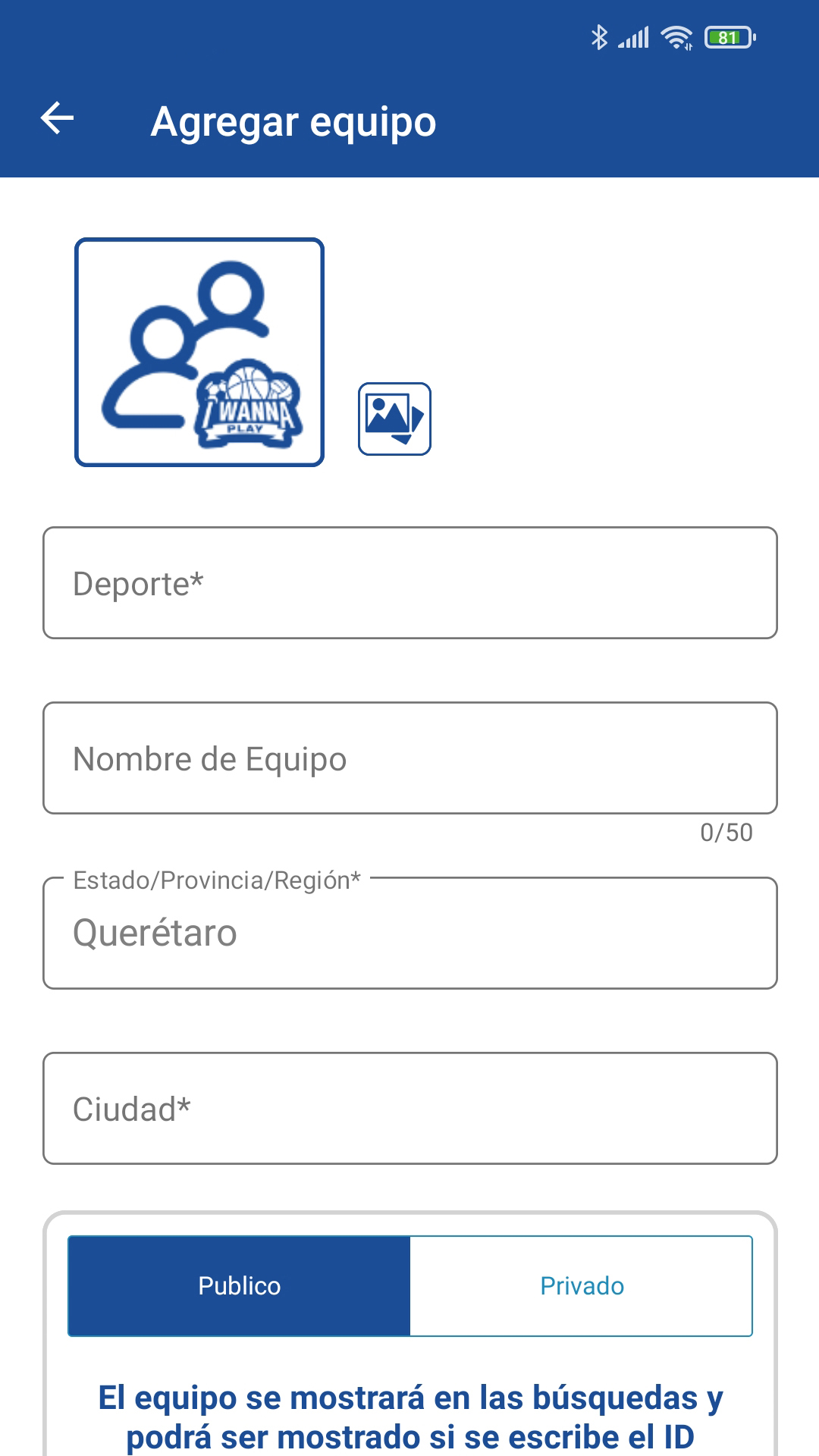The height and width of the screenshot is (1456, 819).
Task: Select the Publico option
Action: tap(240, 1286)
